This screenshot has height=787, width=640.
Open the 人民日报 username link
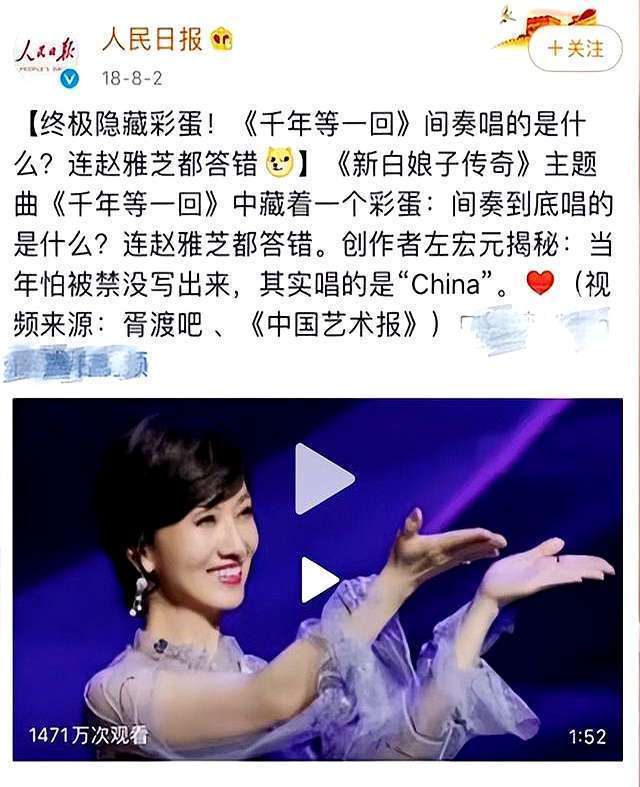click(152, 39)
